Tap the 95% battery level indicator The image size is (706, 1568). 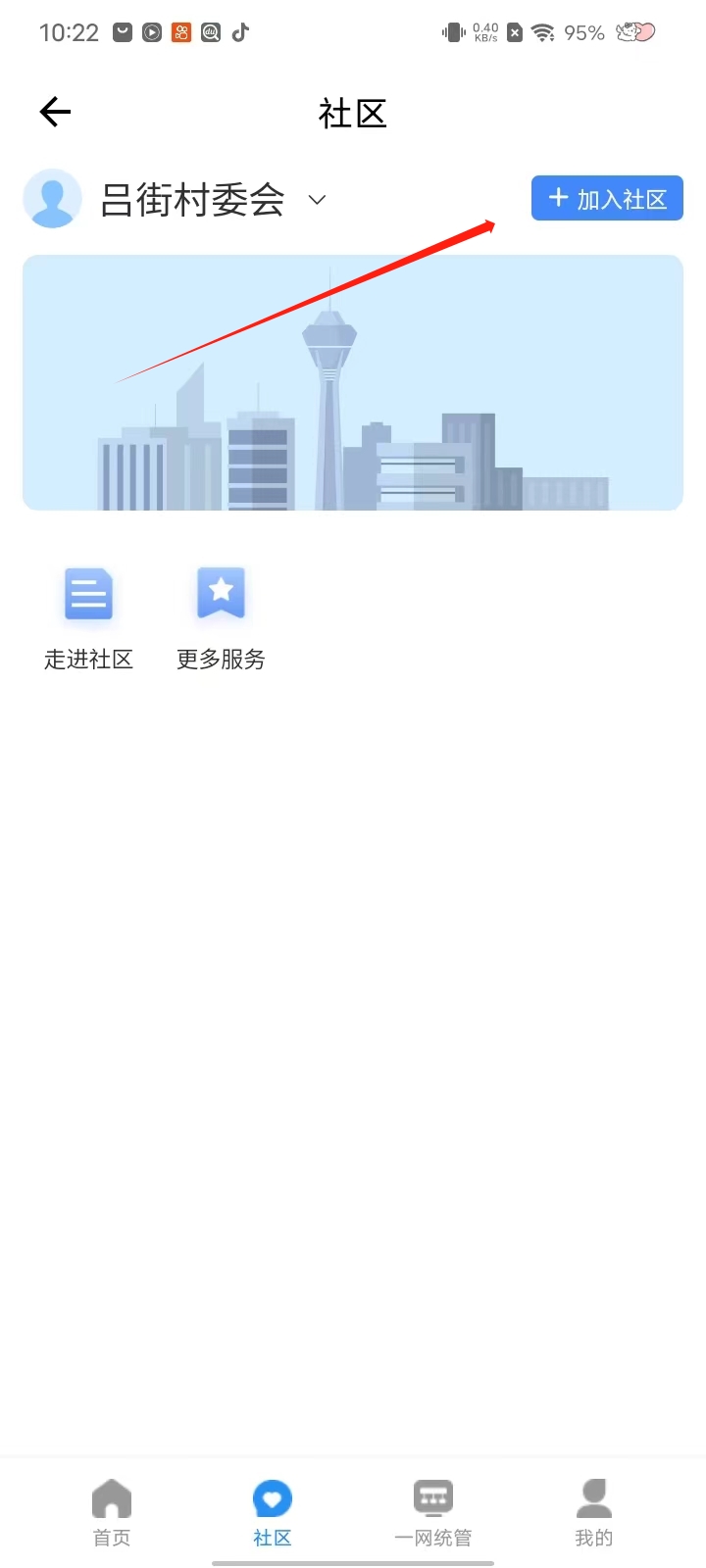[x=582, y=31]
